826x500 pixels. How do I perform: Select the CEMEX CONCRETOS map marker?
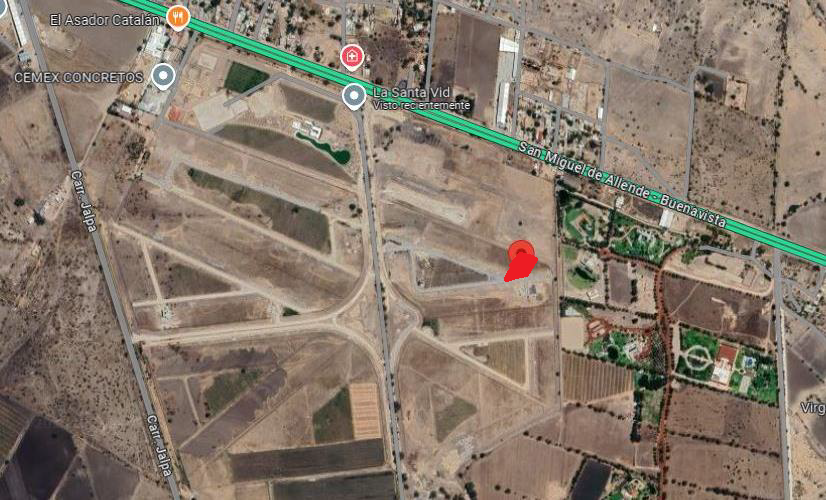pyautogui.click(x=163, y=77)
